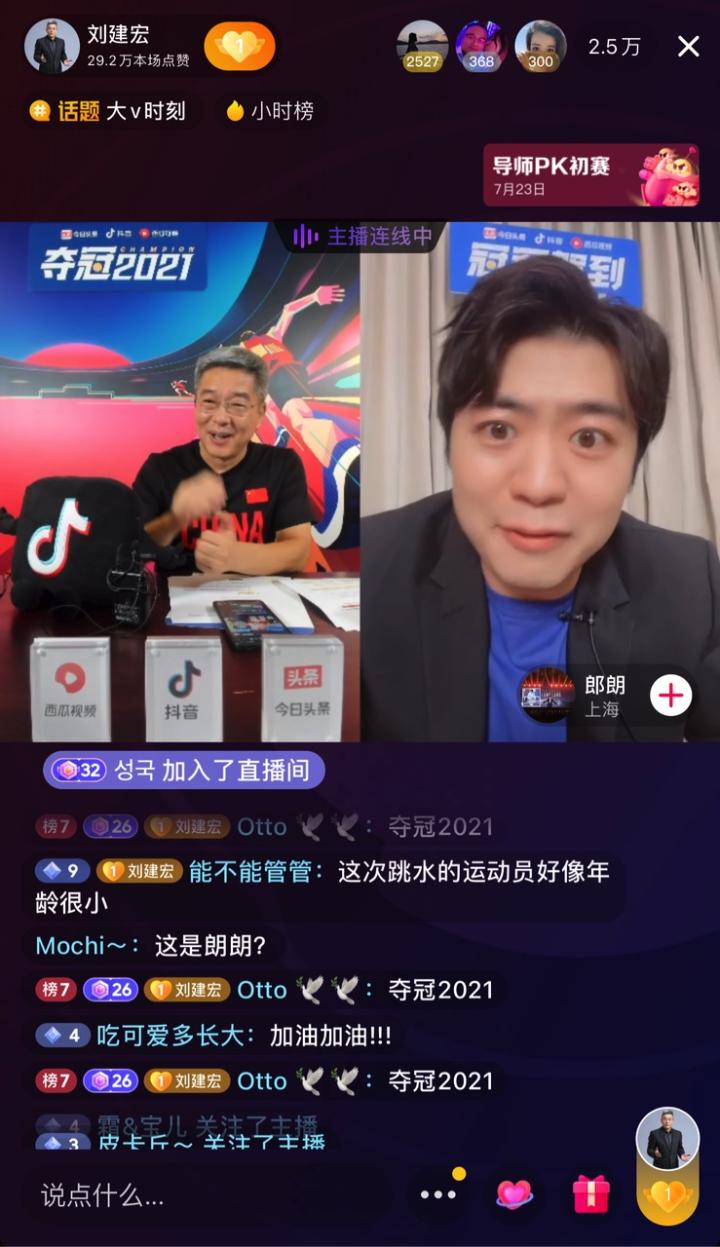The height and width of the screenshot is (1247, 720).
Task: Open host 刘建宏's profile avatar
Action: pyautogui.click(x=51, y=46)
